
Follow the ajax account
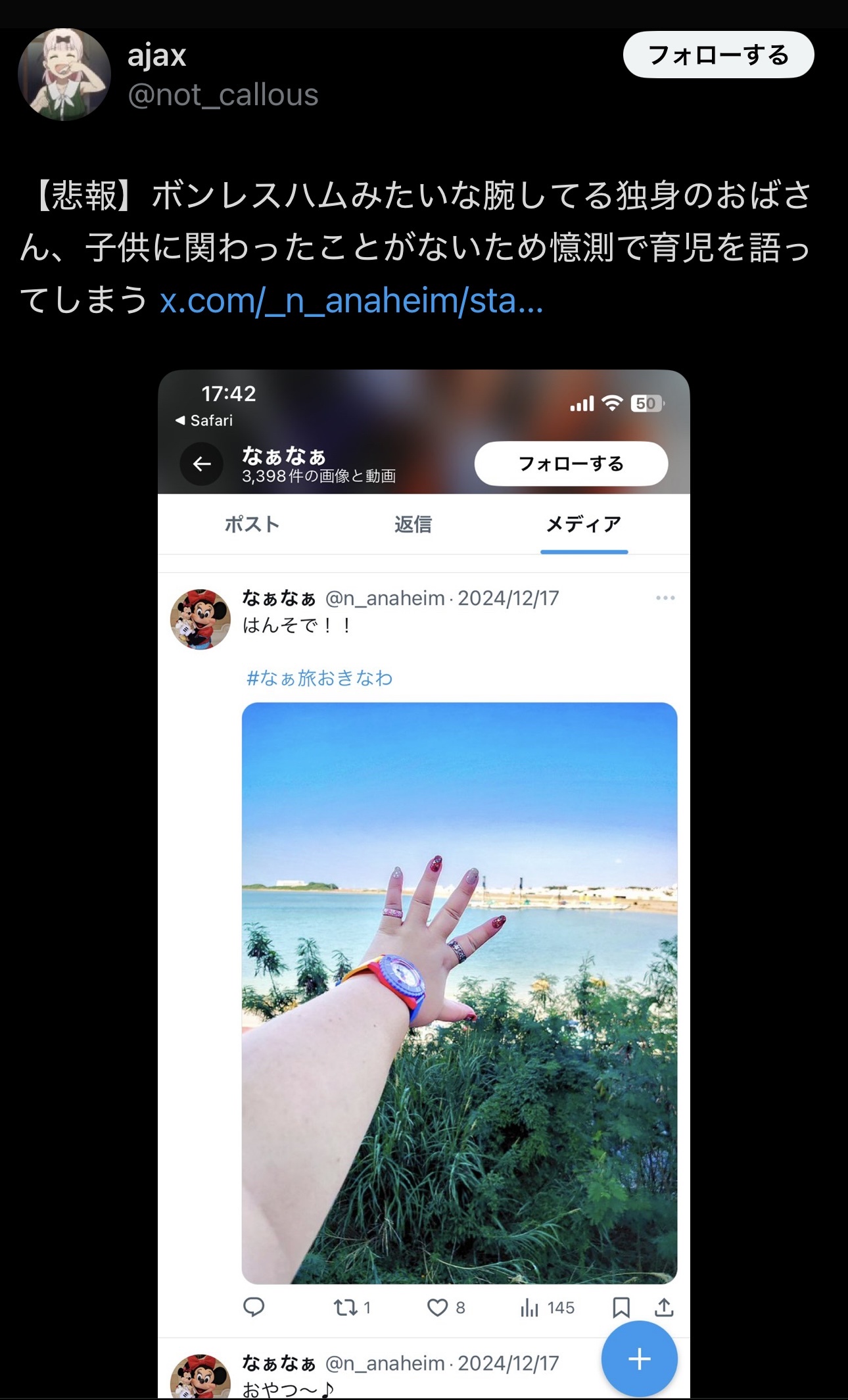pyautogui.click(x=718, y=55)
